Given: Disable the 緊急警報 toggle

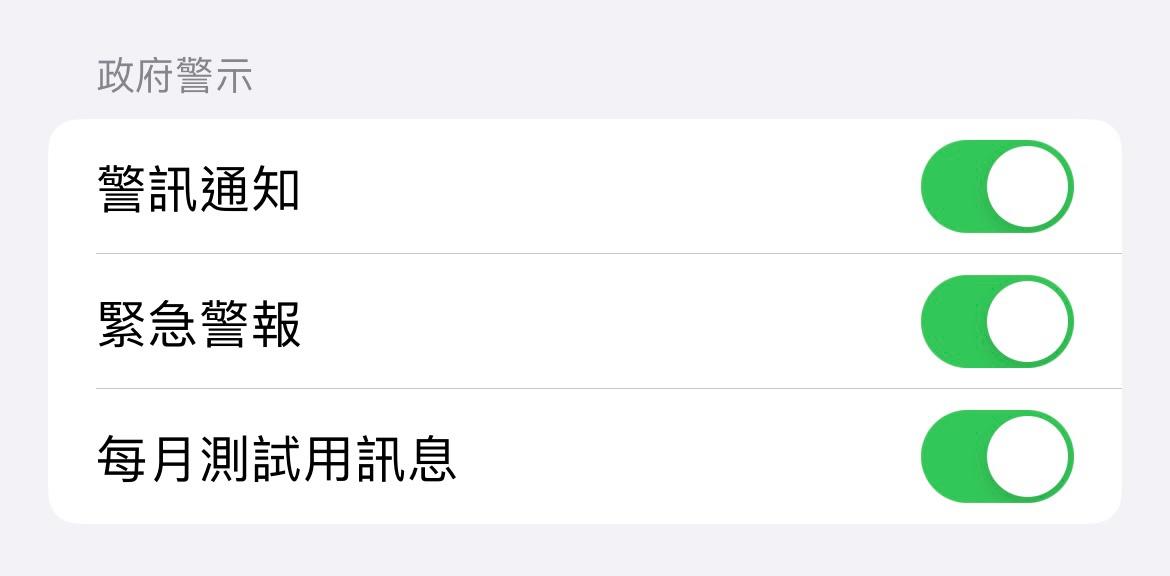Looking at the screenshot, I should (x=996, y=322).
